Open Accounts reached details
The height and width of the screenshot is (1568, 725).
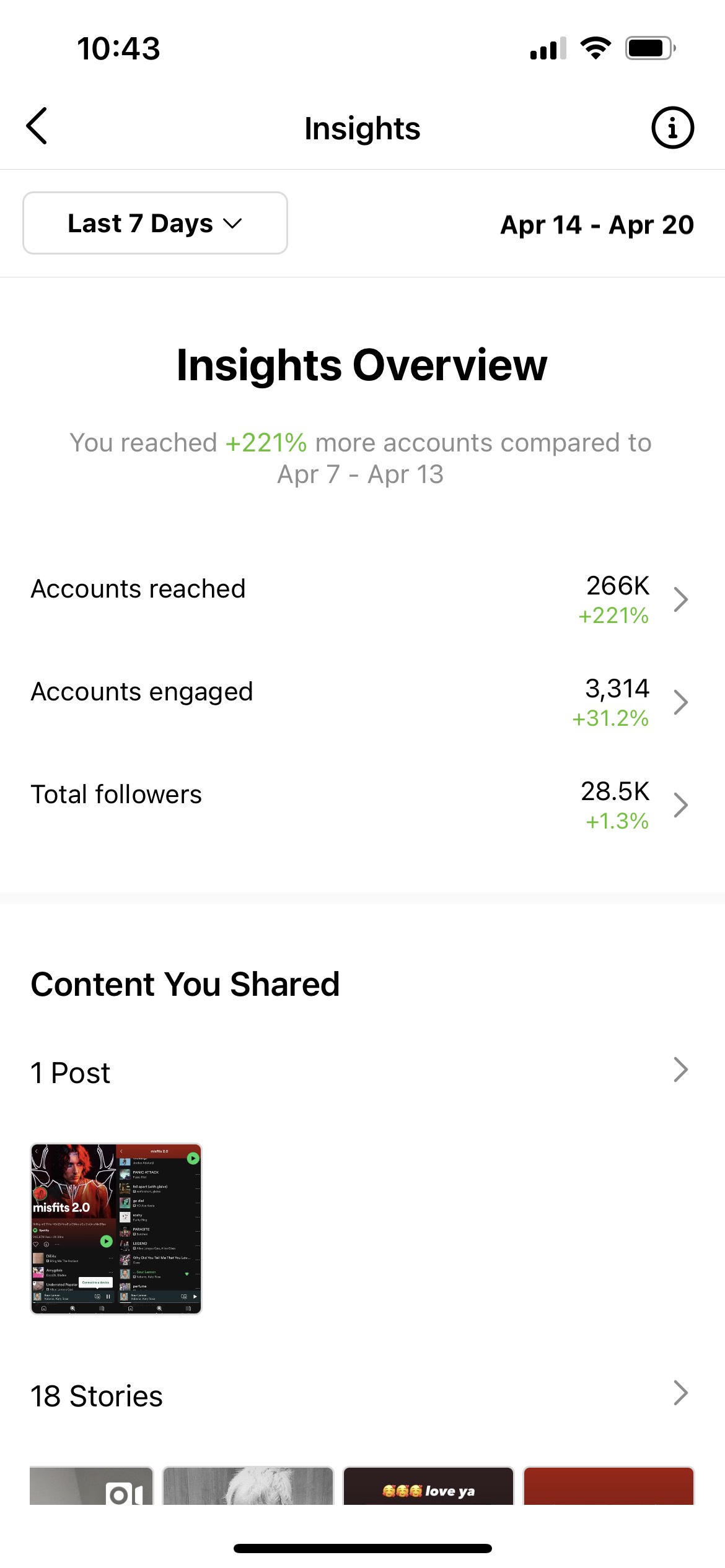(362, 599)
